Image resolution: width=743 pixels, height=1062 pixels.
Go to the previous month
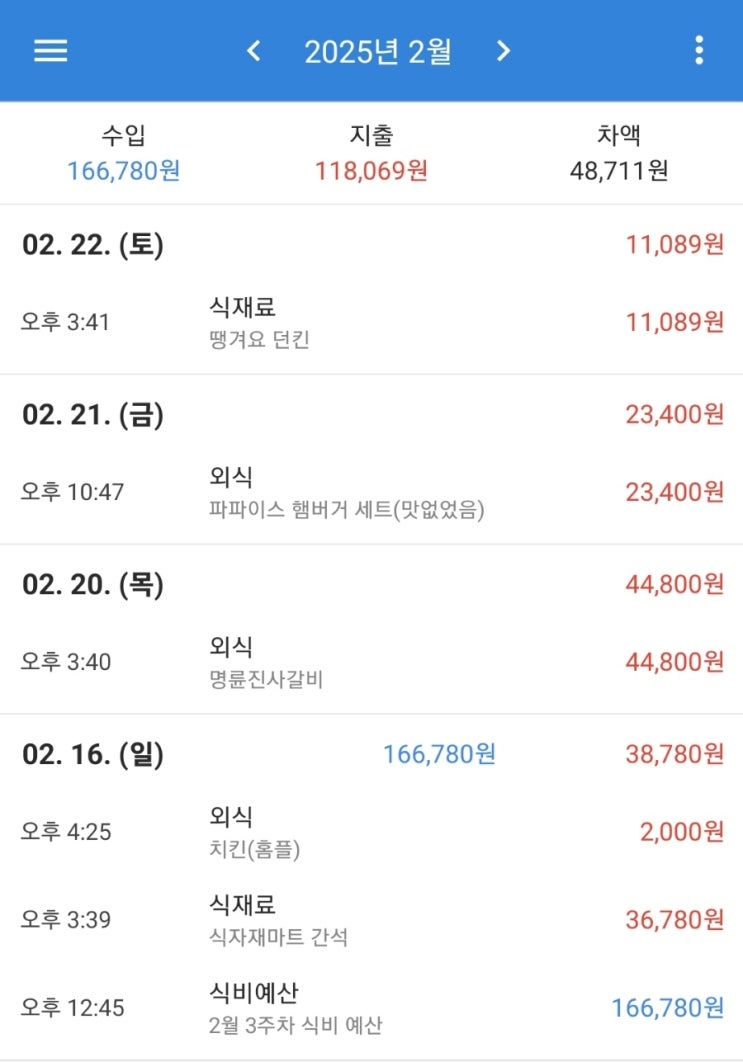pos(254,50)
